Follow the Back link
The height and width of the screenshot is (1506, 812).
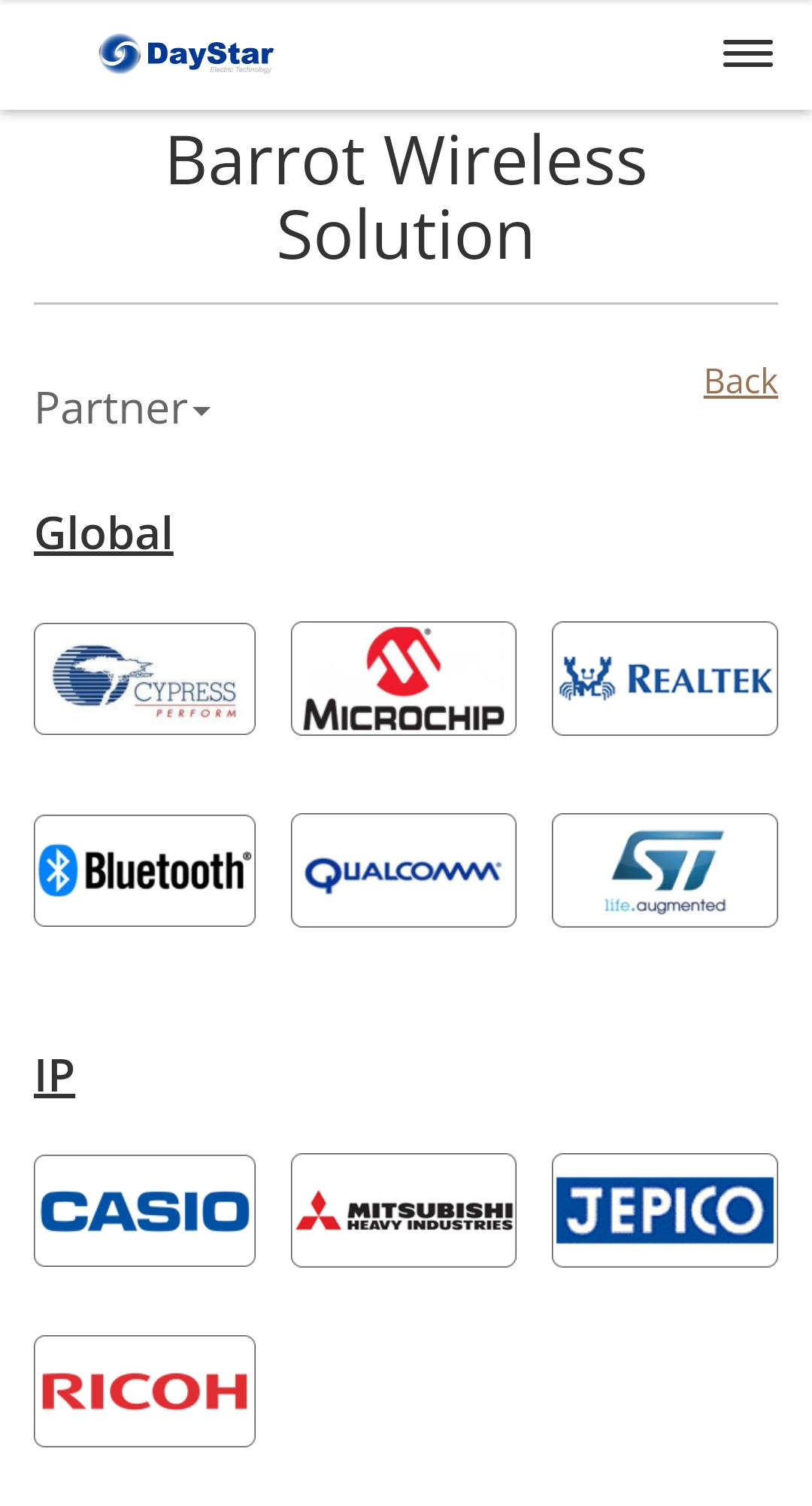740,381
